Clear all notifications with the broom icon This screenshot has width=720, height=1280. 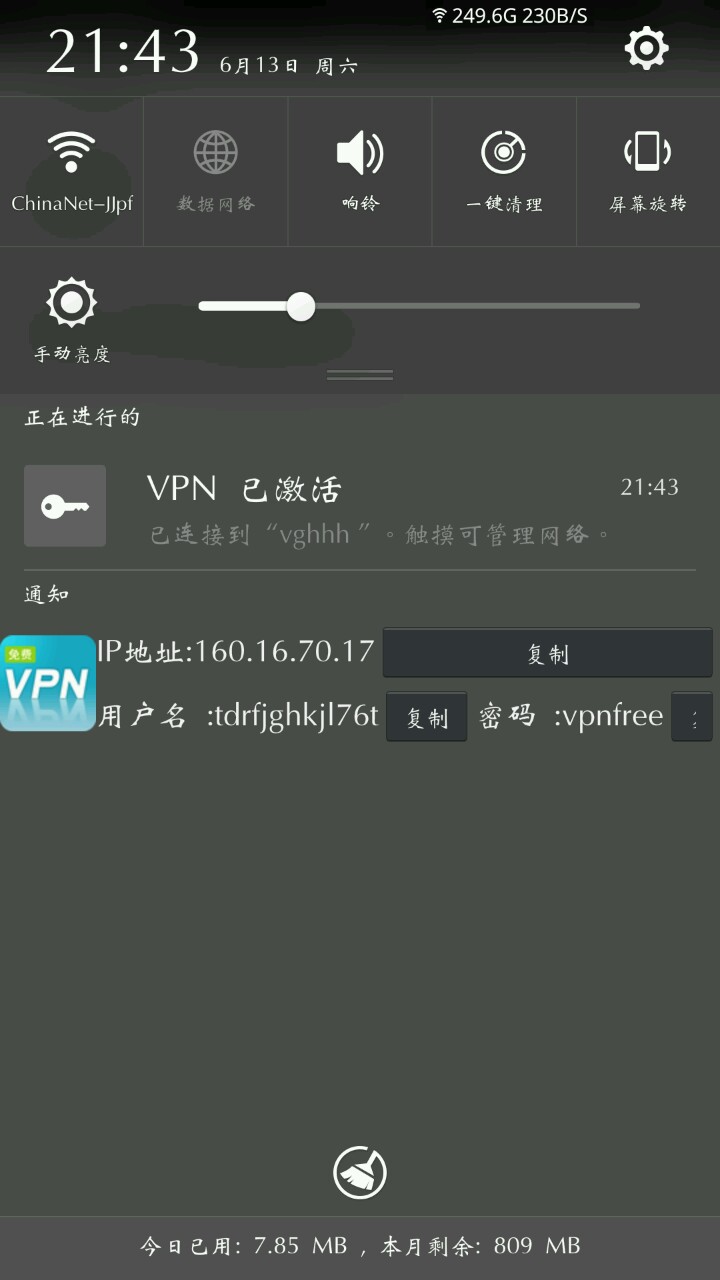pyautogui.click(x=360, y=1172)
